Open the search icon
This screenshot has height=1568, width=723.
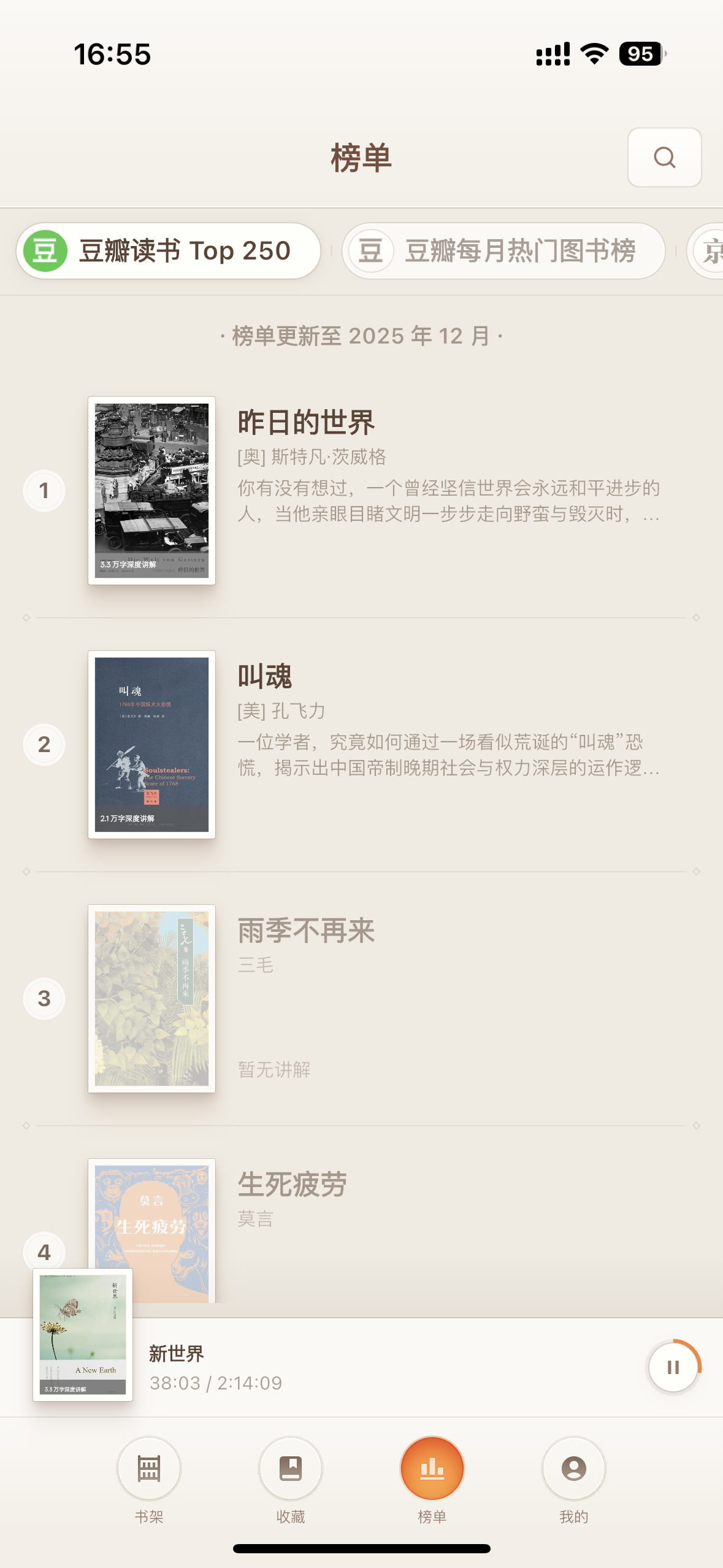(664, 158)
